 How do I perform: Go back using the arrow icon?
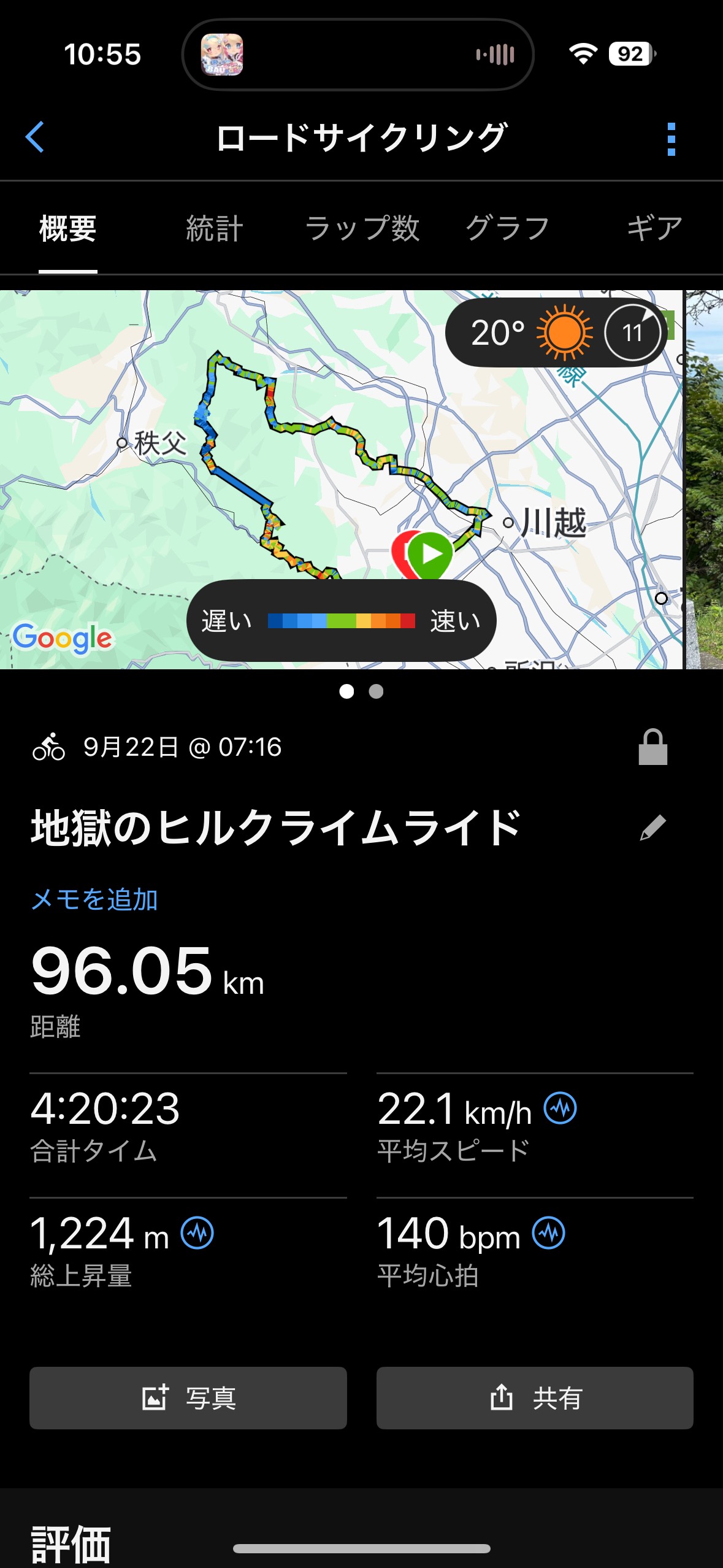pyautogui.click(x=36, y=137)
